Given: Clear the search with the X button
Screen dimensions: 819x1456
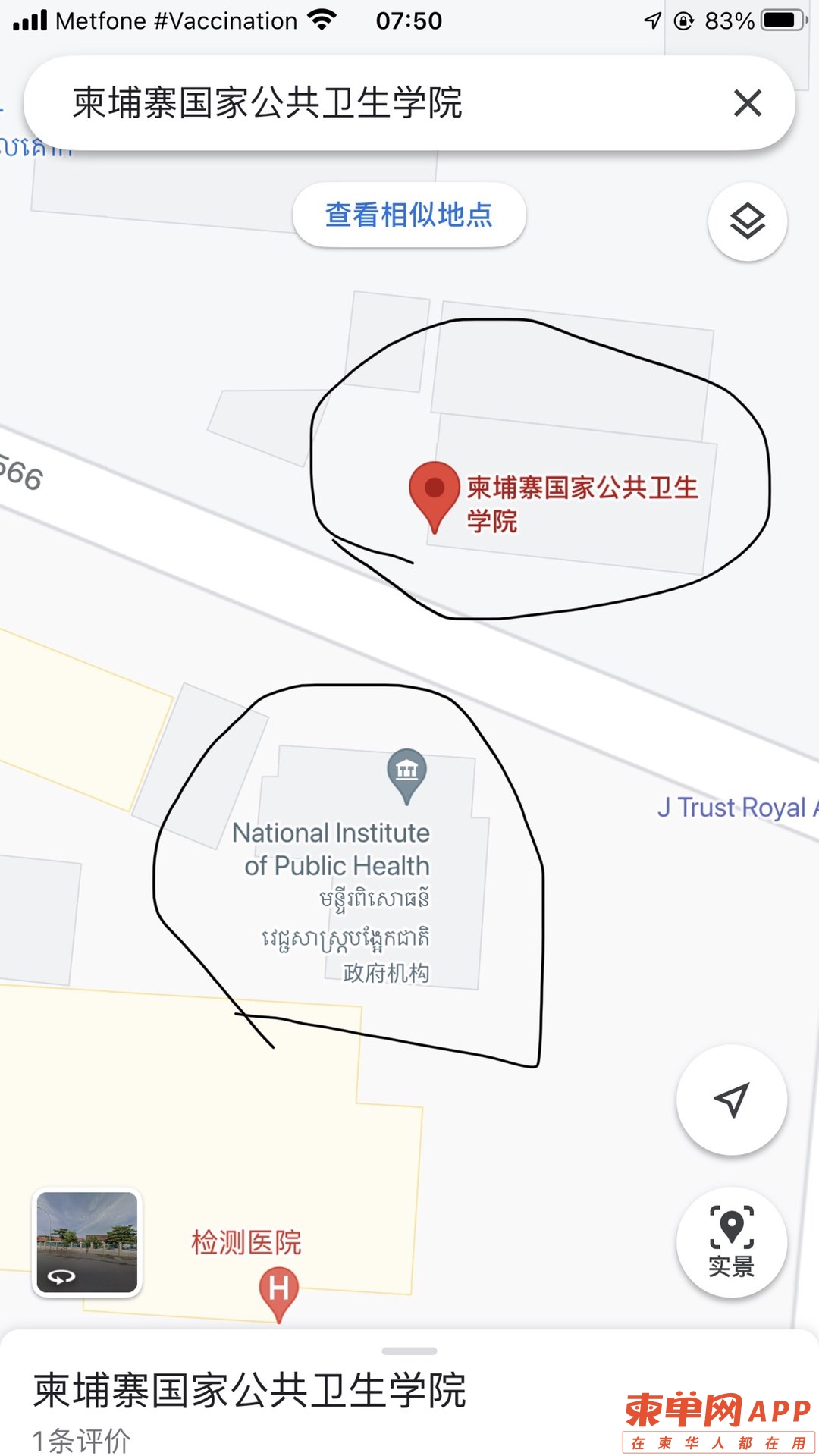Looking at the screenshot, I should 747,103.
